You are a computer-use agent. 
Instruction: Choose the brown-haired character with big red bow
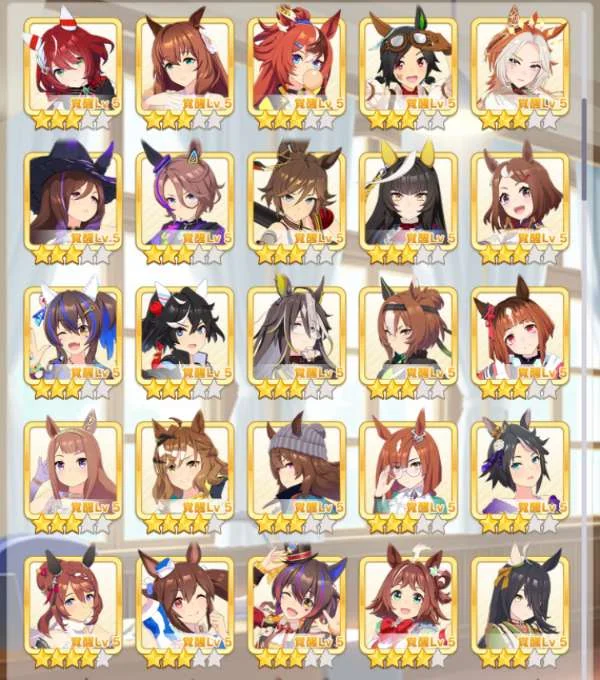(x=408, y=603)
